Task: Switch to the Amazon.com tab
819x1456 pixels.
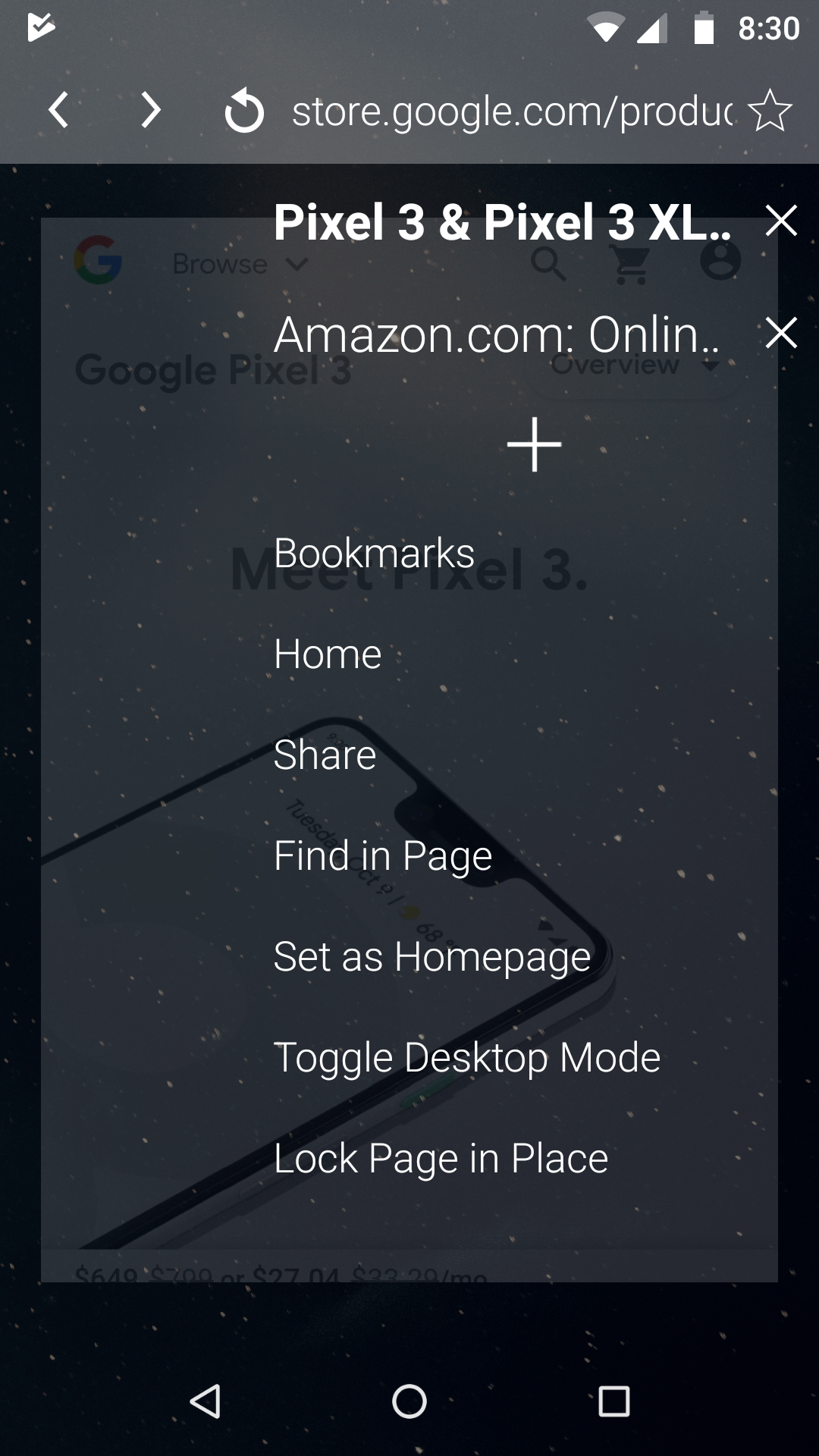Action: point(497,334)
